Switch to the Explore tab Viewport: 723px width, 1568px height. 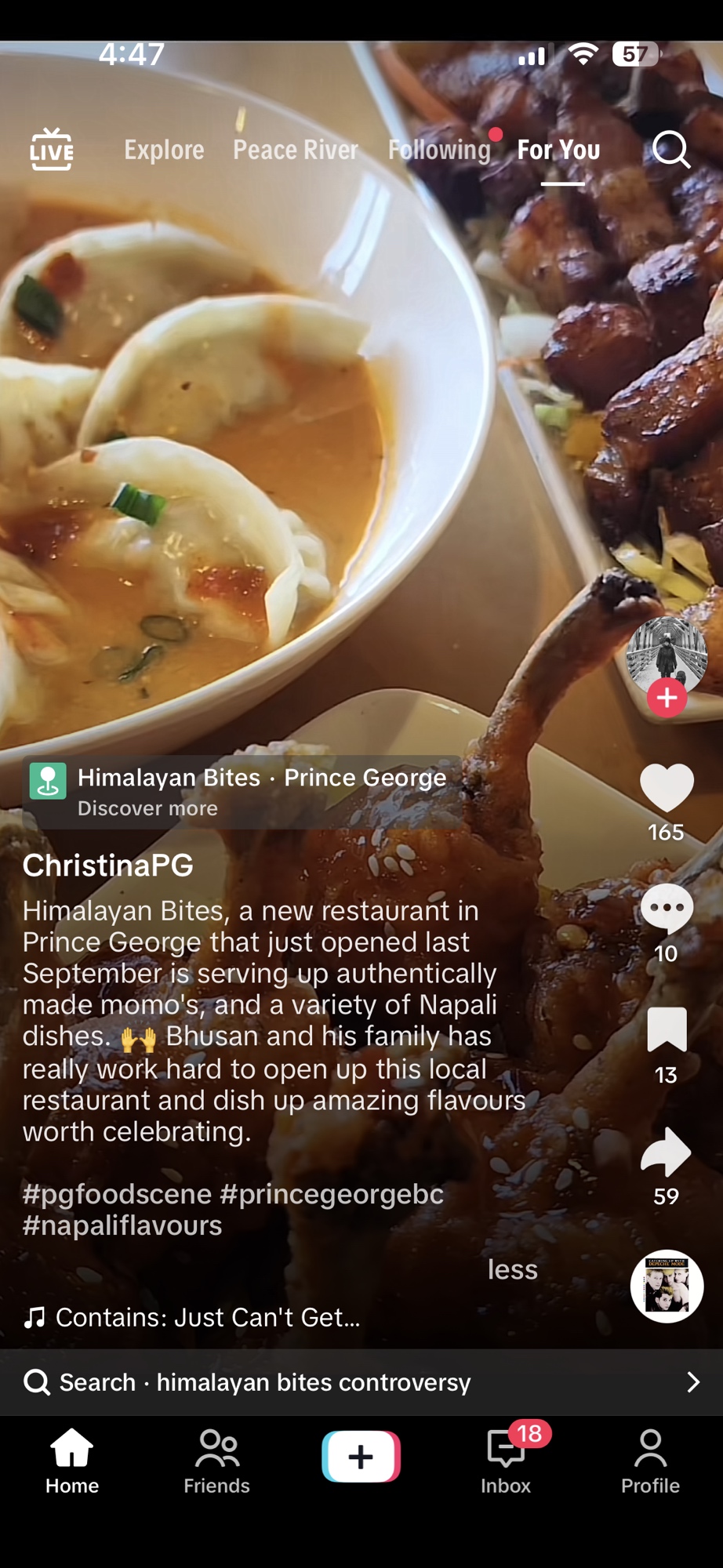click(x=164, y=150)
